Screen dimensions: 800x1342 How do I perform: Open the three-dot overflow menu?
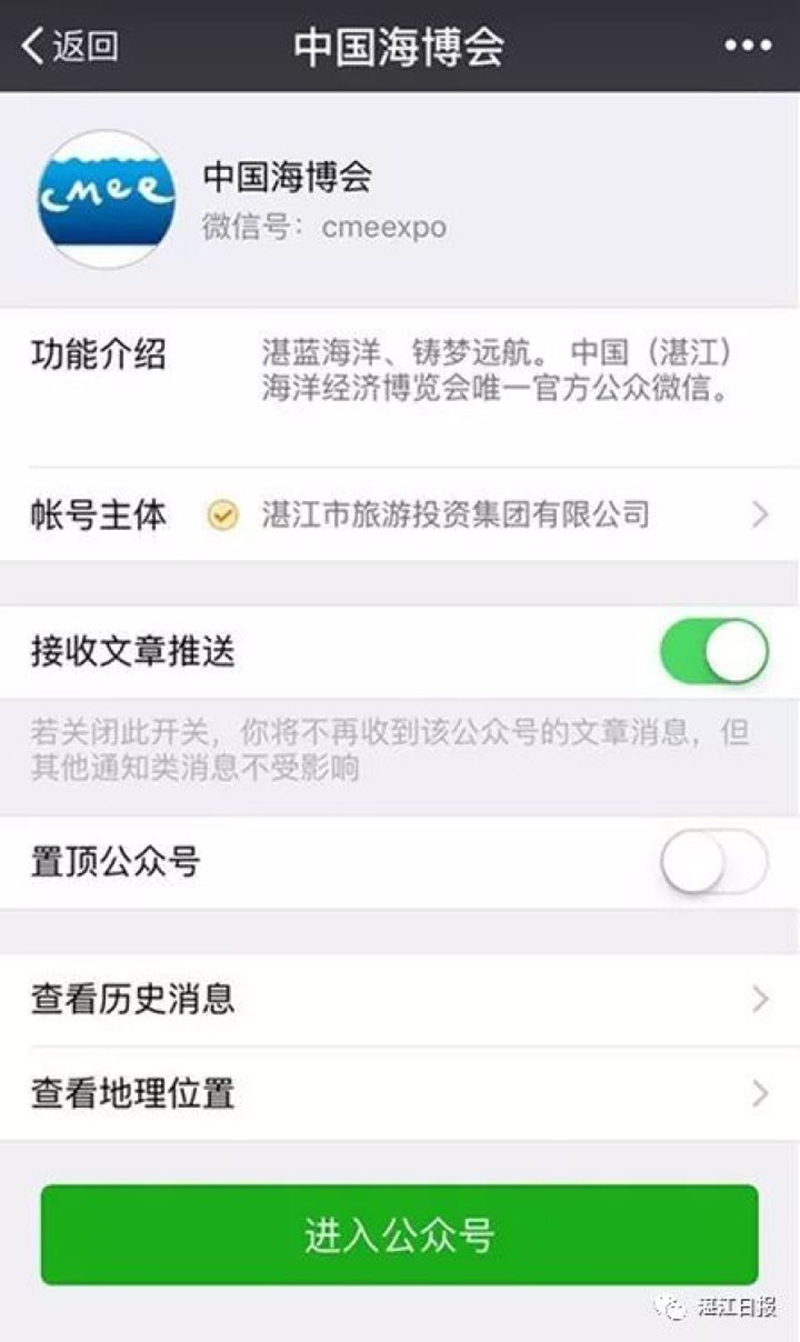coord(748,46)
